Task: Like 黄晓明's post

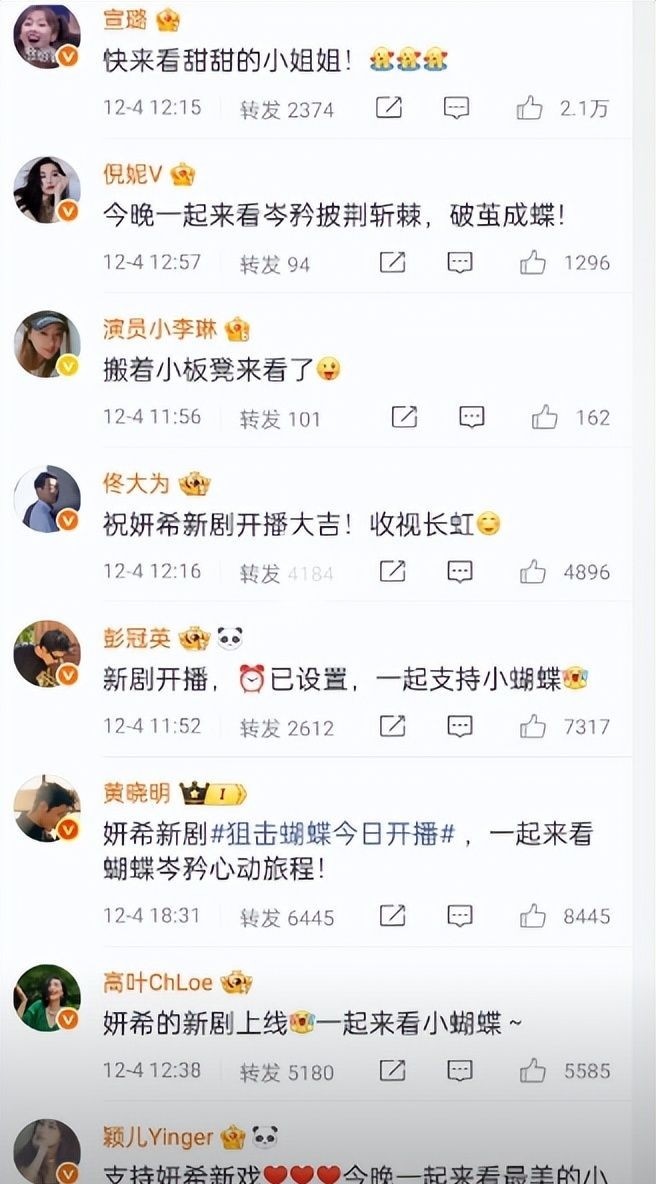Action: [x=532, y=915]
